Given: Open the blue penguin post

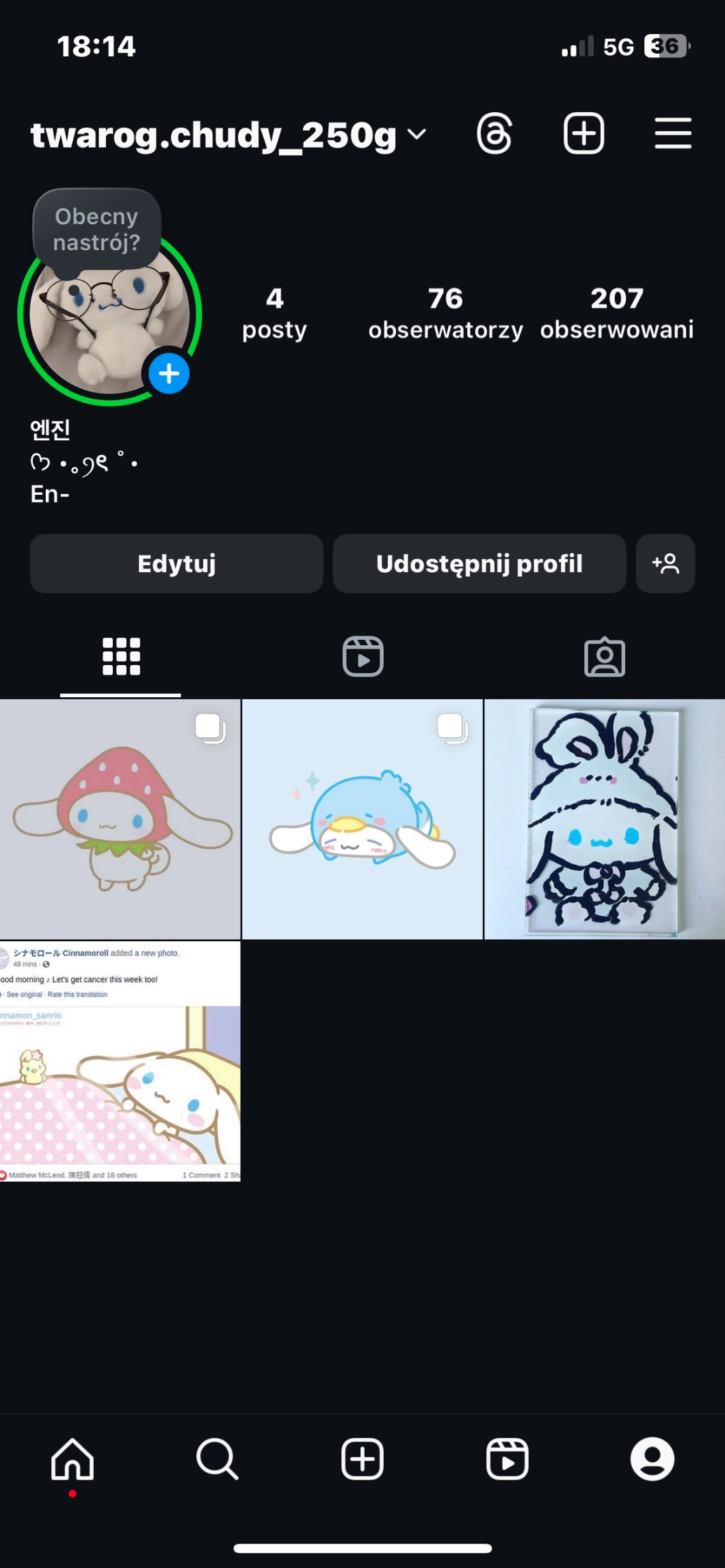Looking at the screenshot, I should pos(362,819).
